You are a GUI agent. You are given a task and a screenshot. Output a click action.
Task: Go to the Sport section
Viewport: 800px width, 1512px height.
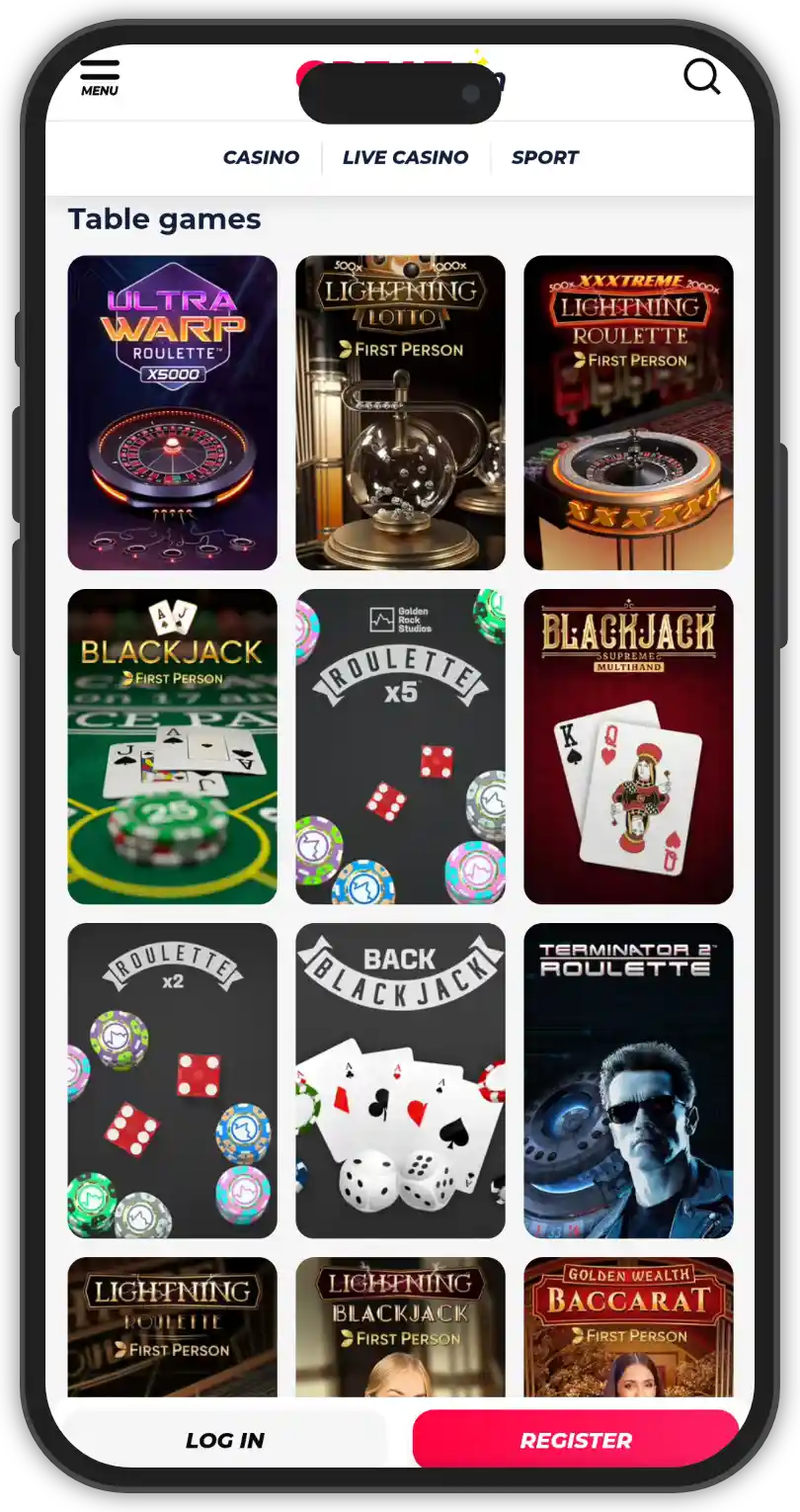point(544,157)
